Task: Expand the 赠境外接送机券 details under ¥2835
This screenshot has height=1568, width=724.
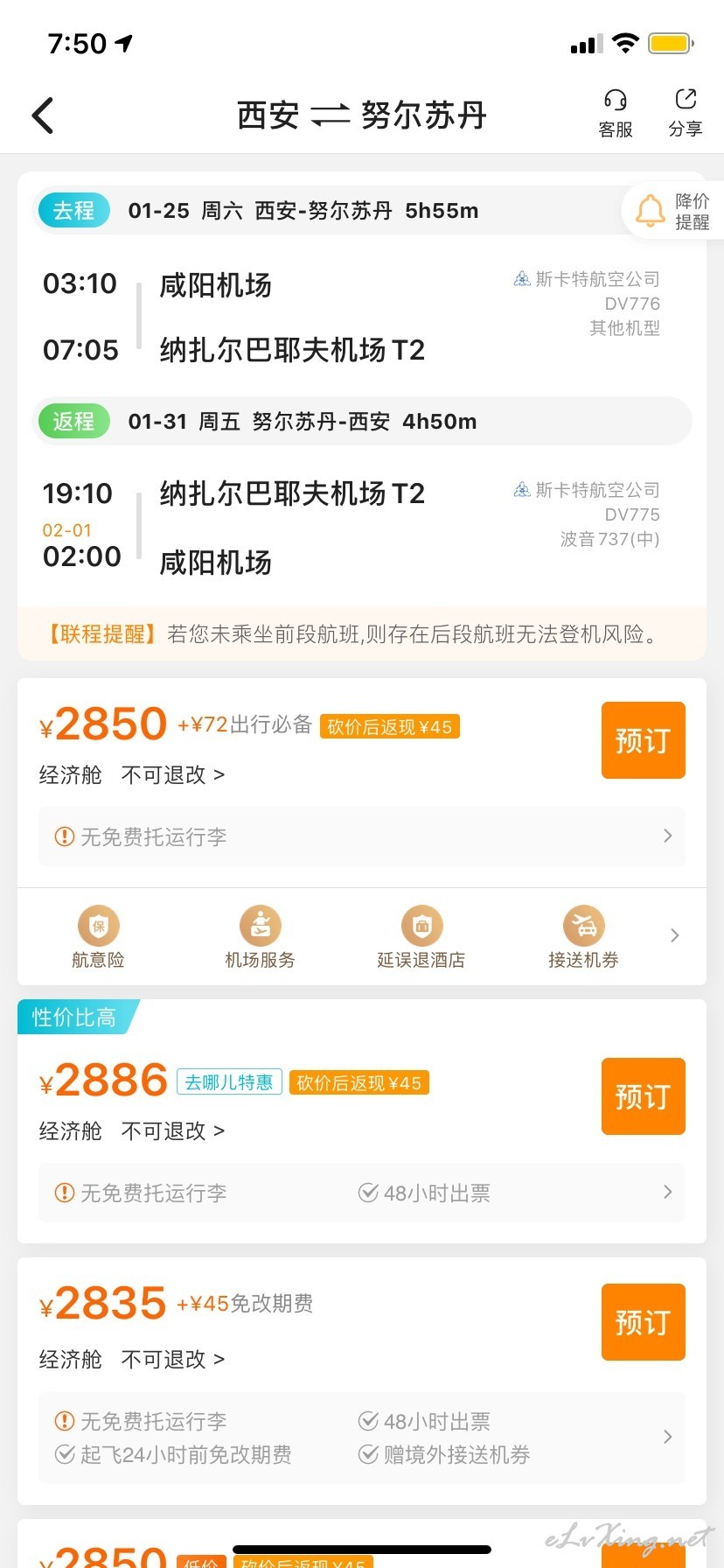Action: tap(362, 1438)
